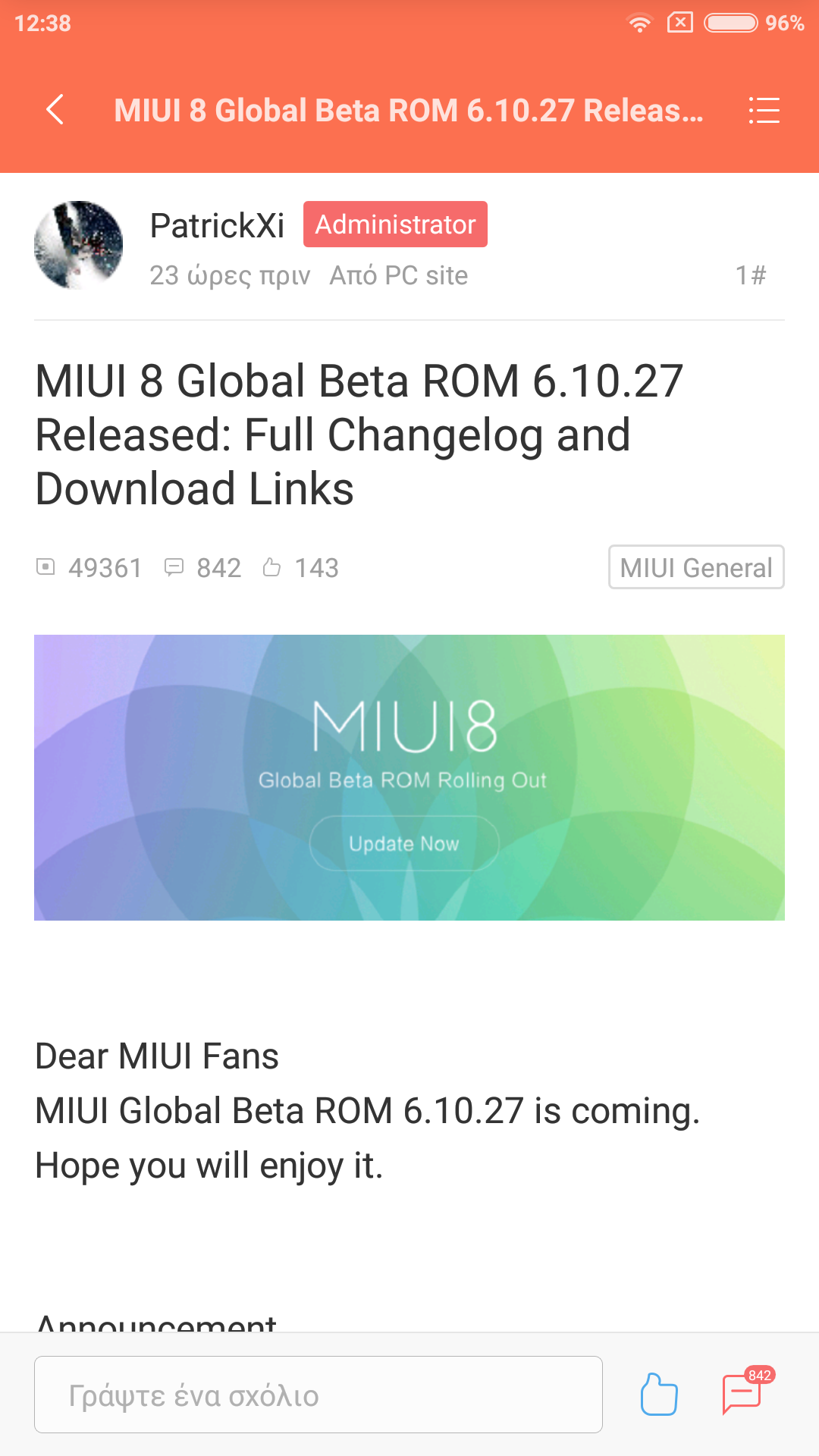819x1456 pixels.
Task: Focus the comment field to write a reply
Action: point(318,1395)
